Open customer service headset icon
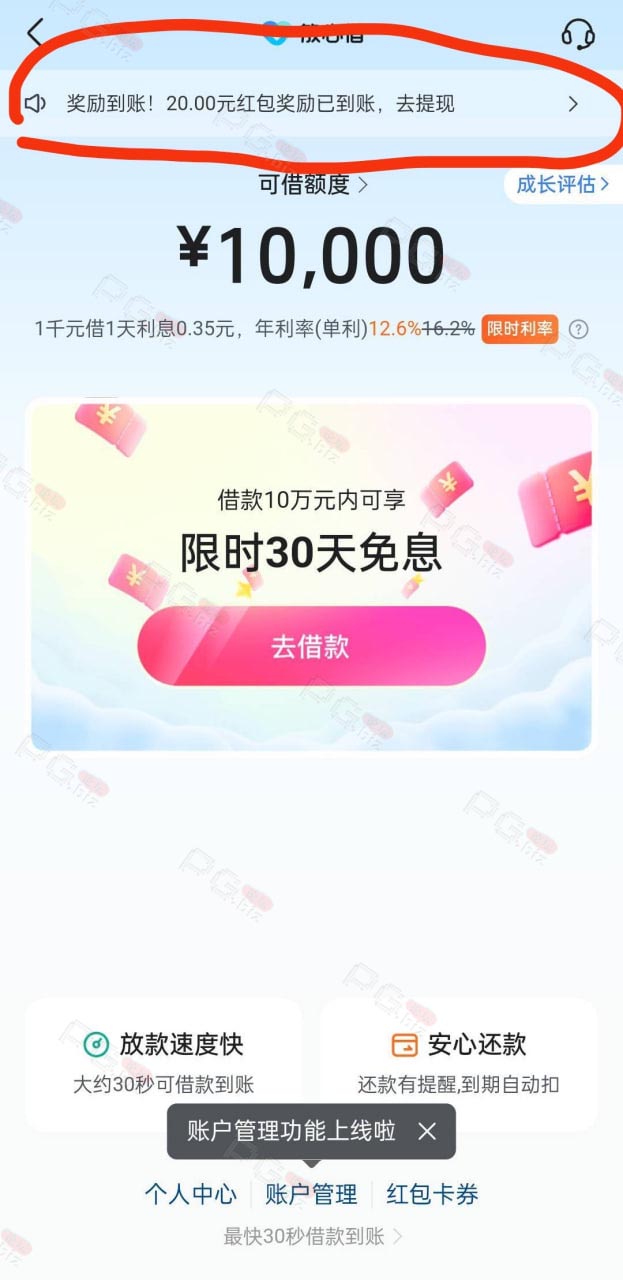This screenshot has width=623, height=1280. tap(578, 33)
